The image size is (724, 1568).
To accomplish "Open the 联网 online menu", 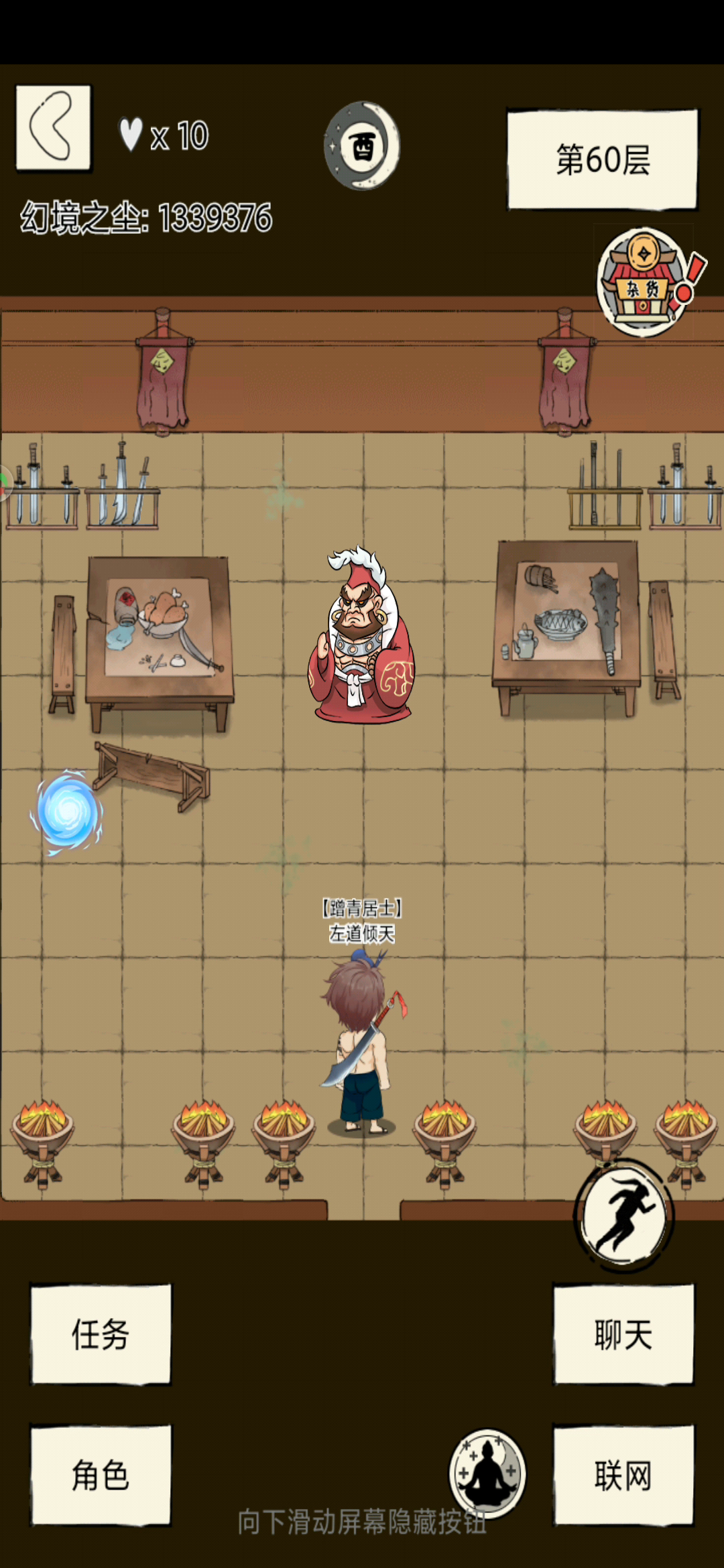I will [623, 1475].
